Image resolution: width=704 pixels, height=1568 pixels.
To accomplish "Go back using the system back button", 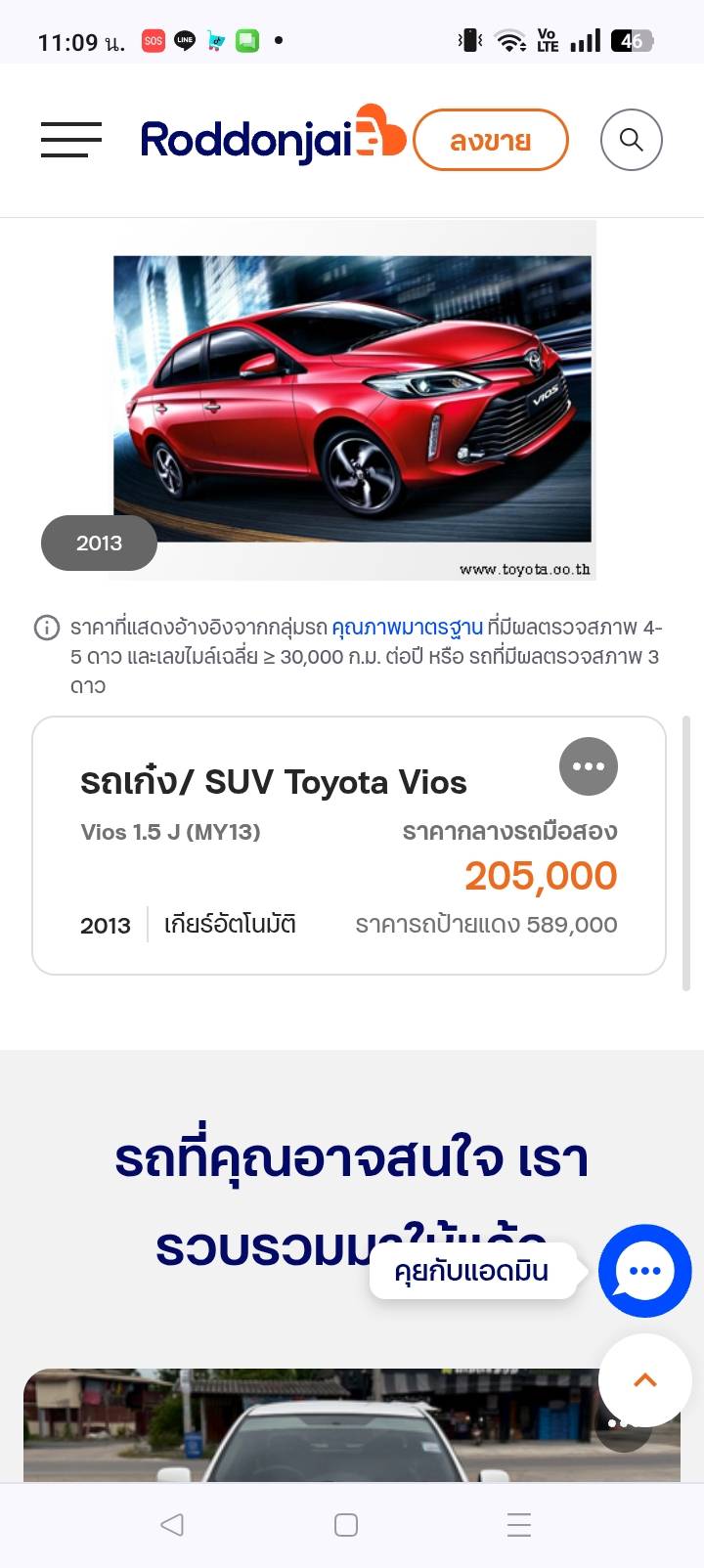I will coord(172,1524).
